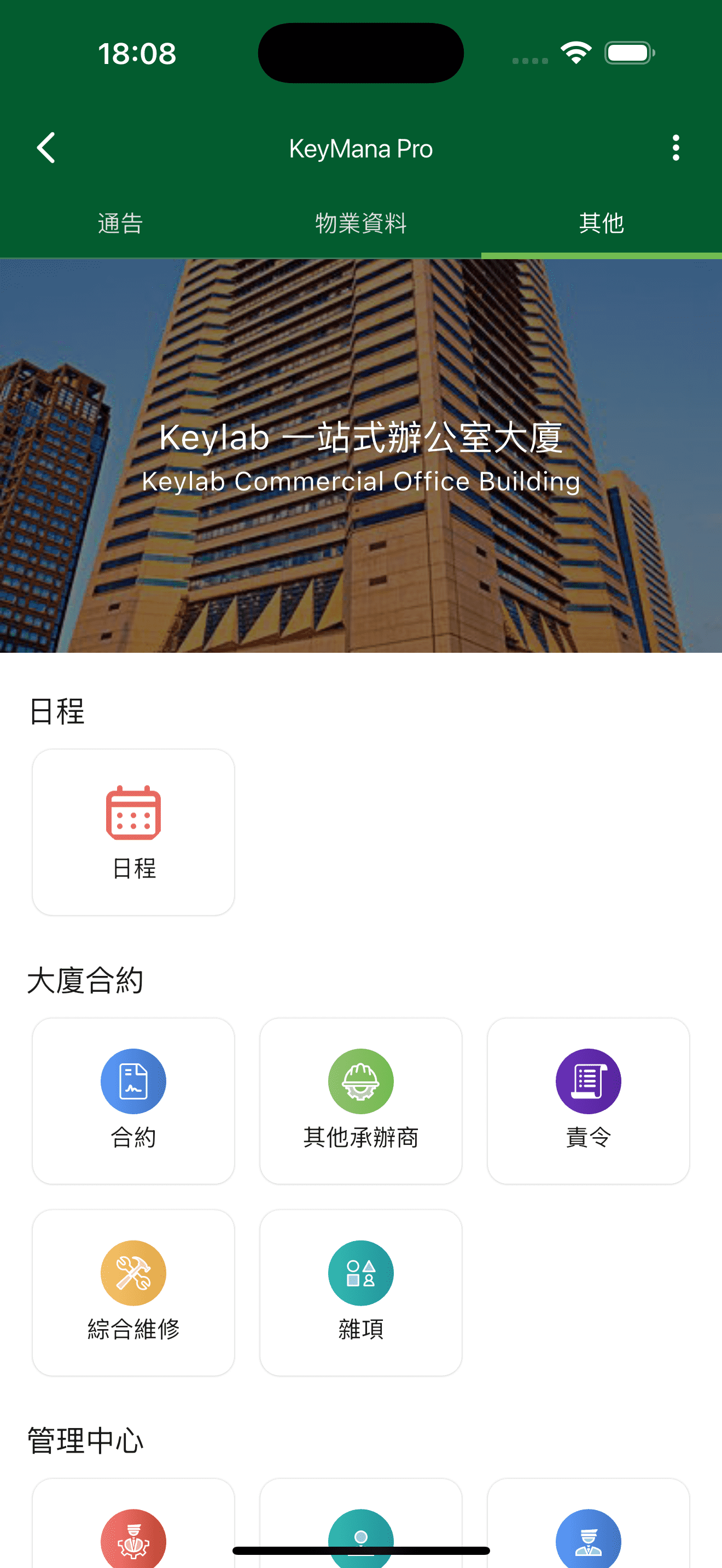Open the 責令 card

click(588, 1101)
